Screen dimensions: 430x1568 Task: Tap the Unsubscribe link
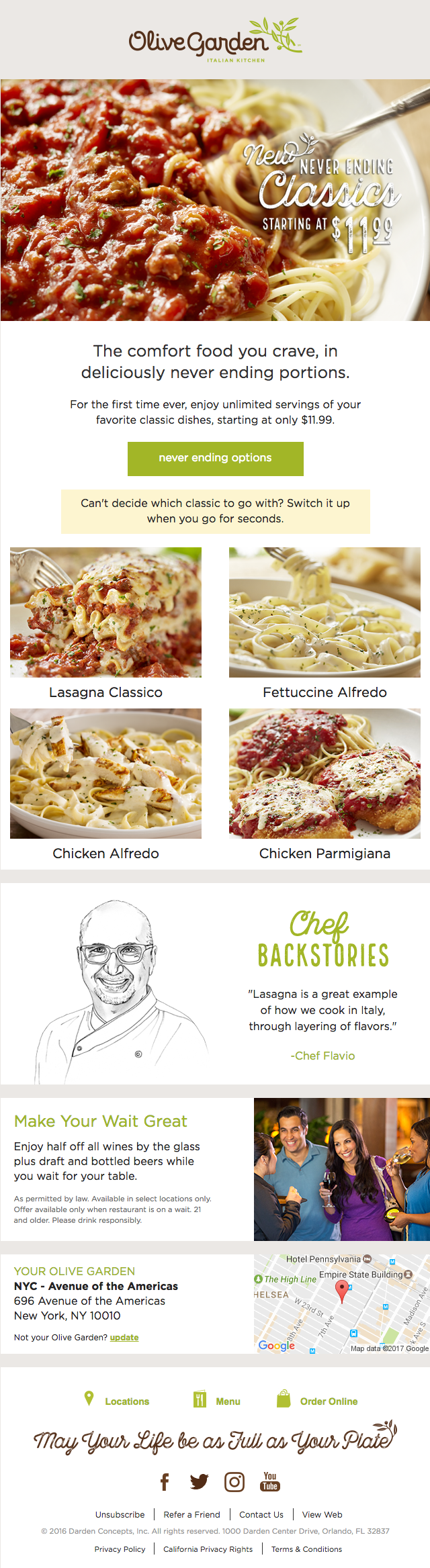click(120, 1514)
